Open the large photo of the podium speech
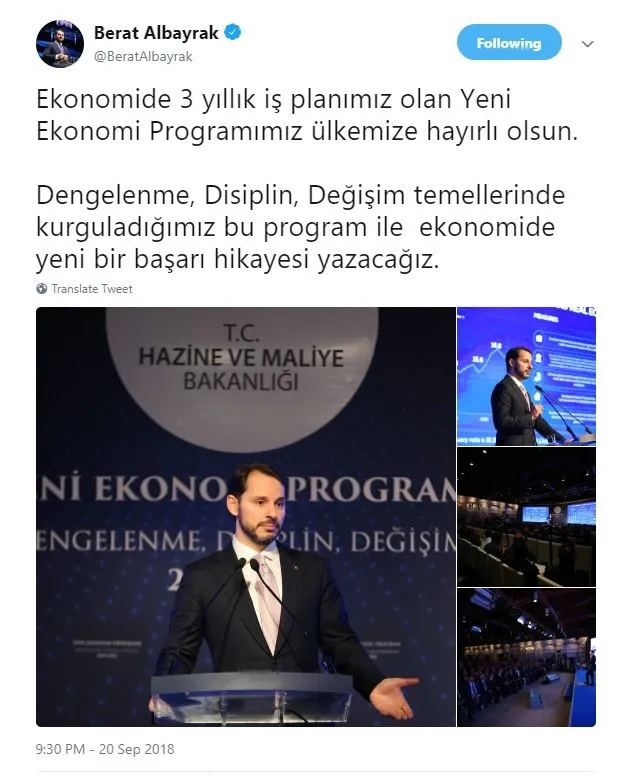This screenshot has height=776, width=621. [x=246, y=516]
